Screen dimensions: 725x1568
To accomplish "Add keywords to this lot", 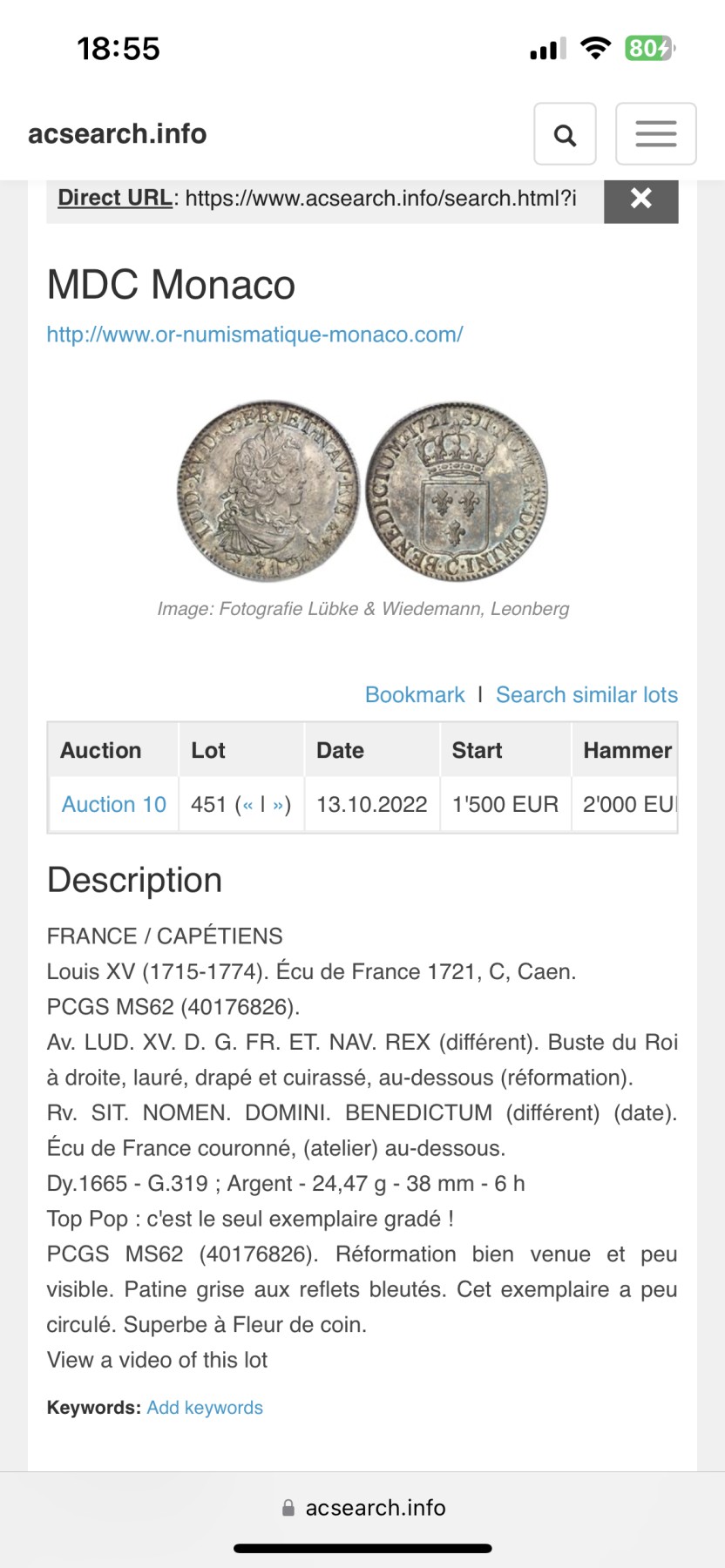I will [x=205, y=1408].
